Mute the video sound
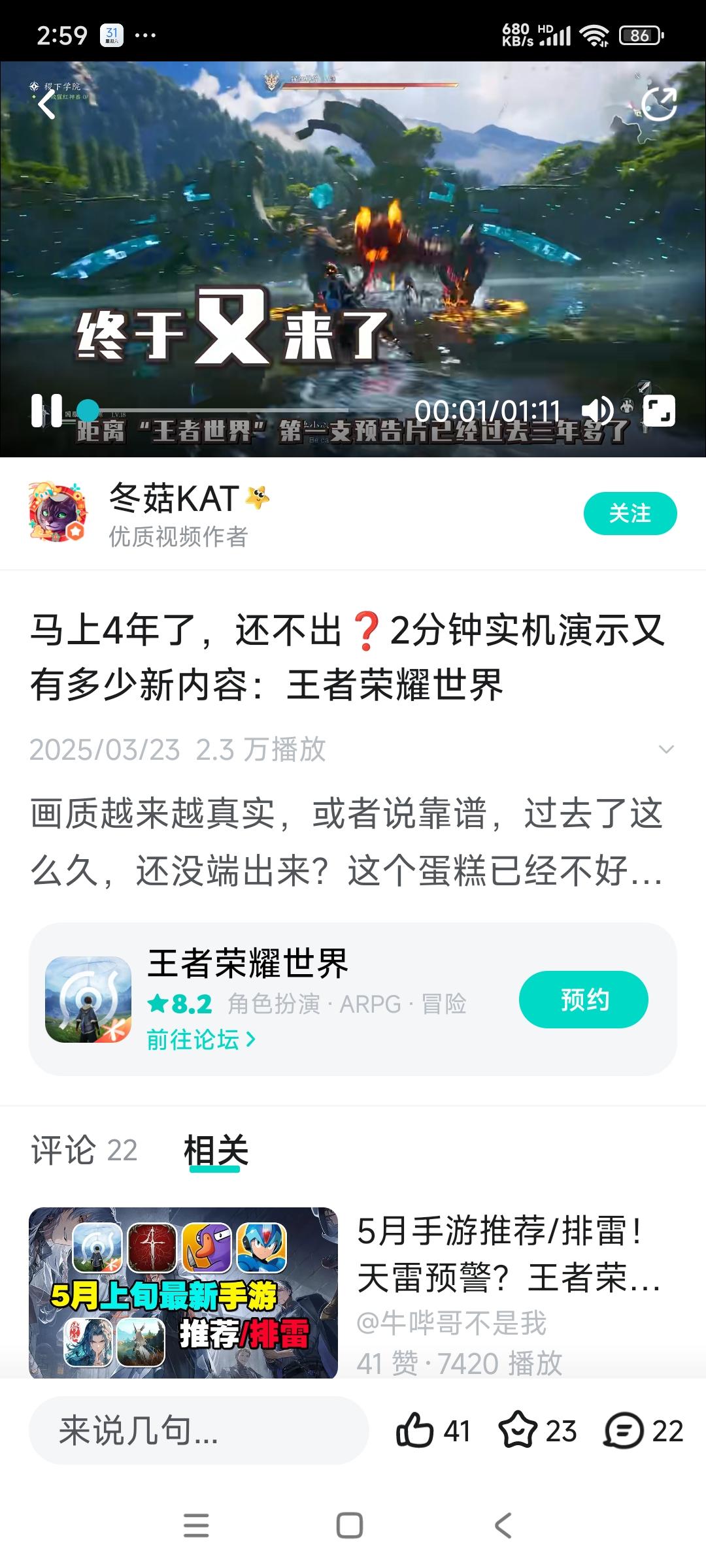 point(597,411)
